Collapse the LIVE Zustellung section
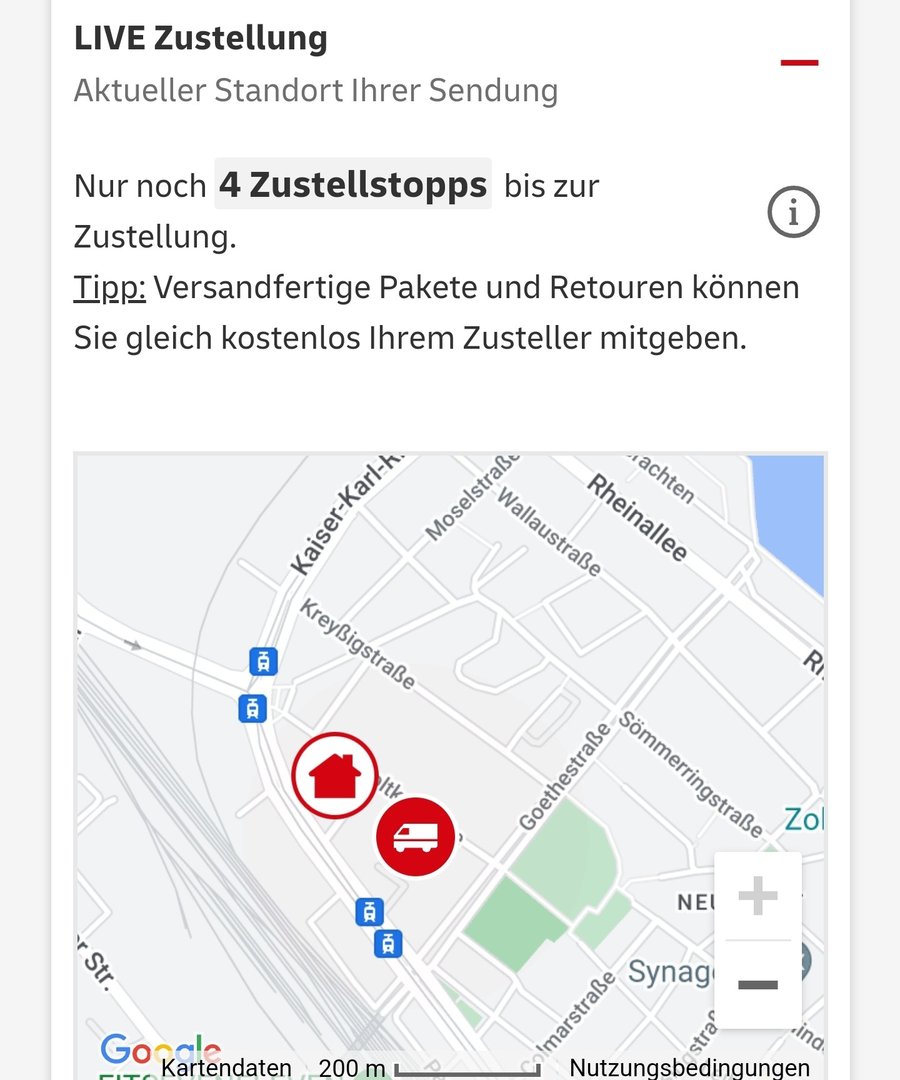The height and width of the screenshot is (1080, 900). pos(799,63)
